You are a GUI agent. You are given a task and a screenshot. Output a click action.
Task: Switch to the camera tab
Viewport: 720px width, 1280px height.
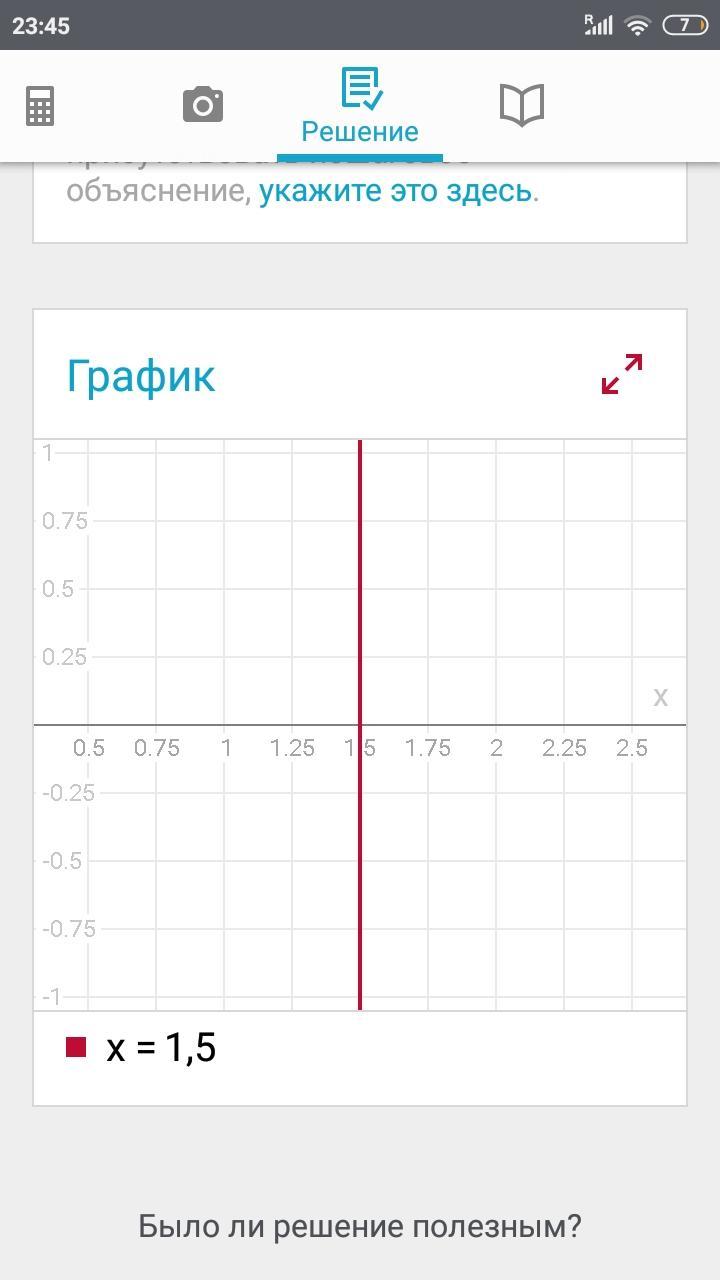click(202, 104)
